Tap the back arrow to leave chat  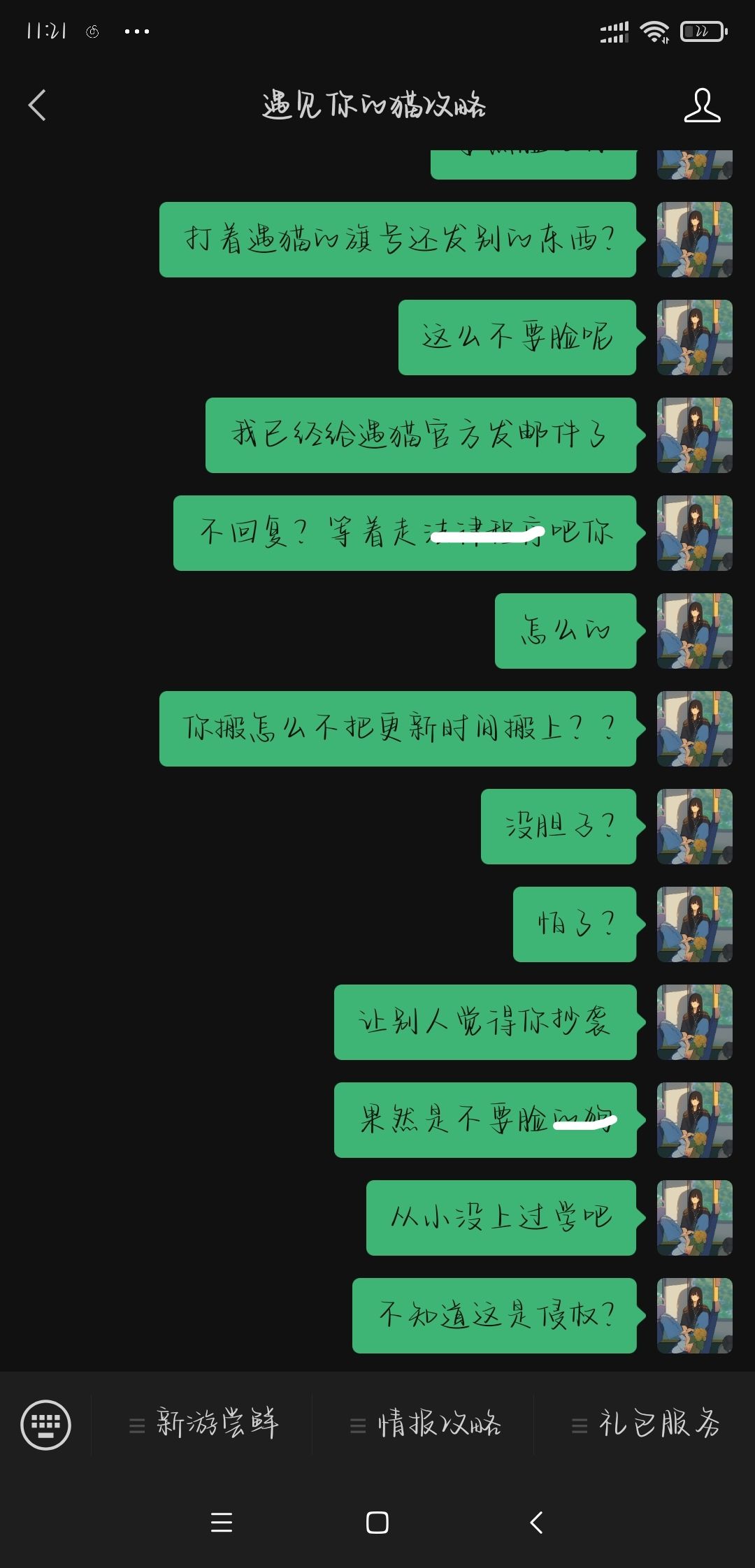pyautogui.click(x=36, y=106)
